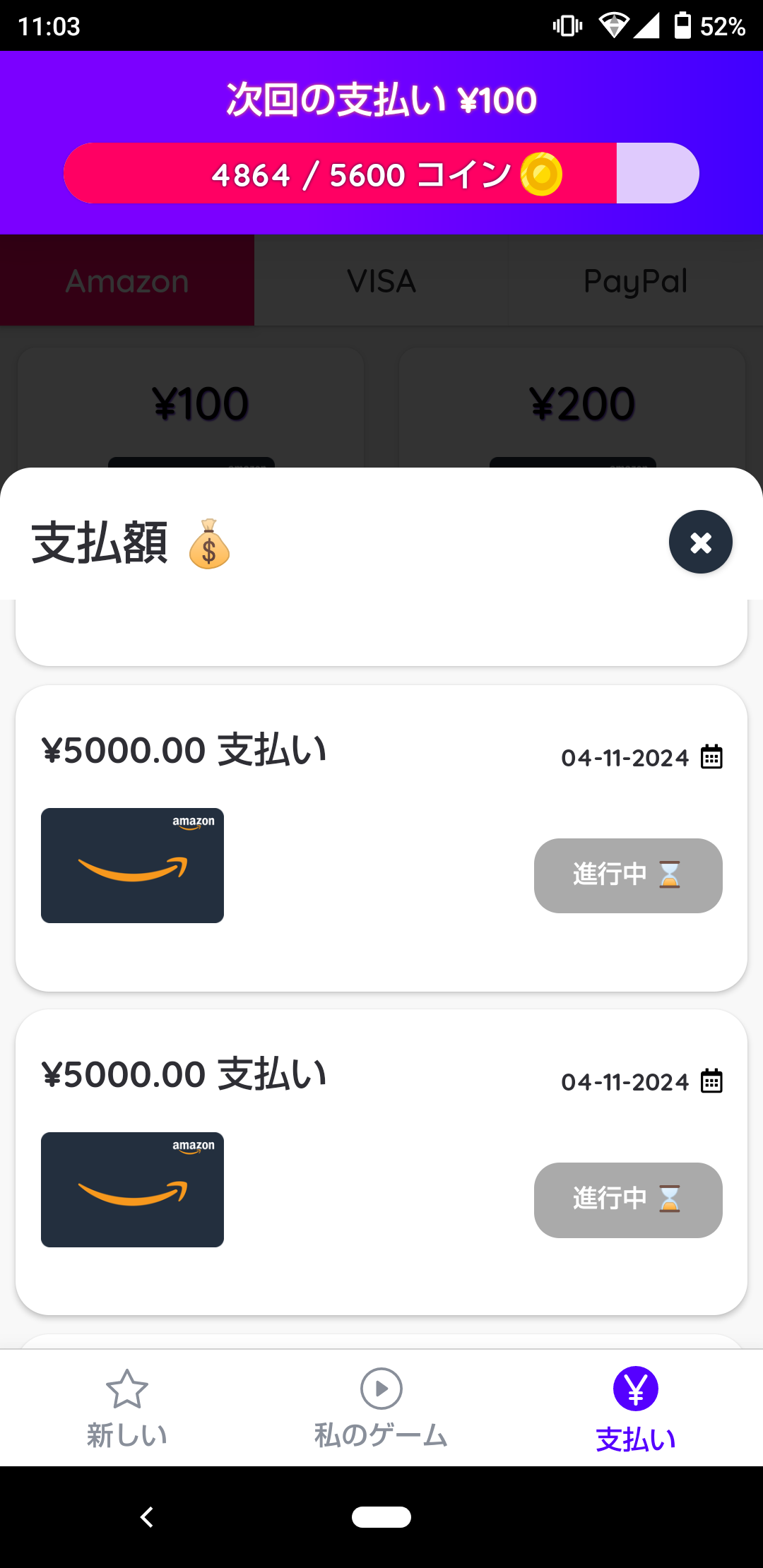Tap the 4864 / 5600 coin progress bar
This screenshot has height=1568, width=763.
coord(381,173)
